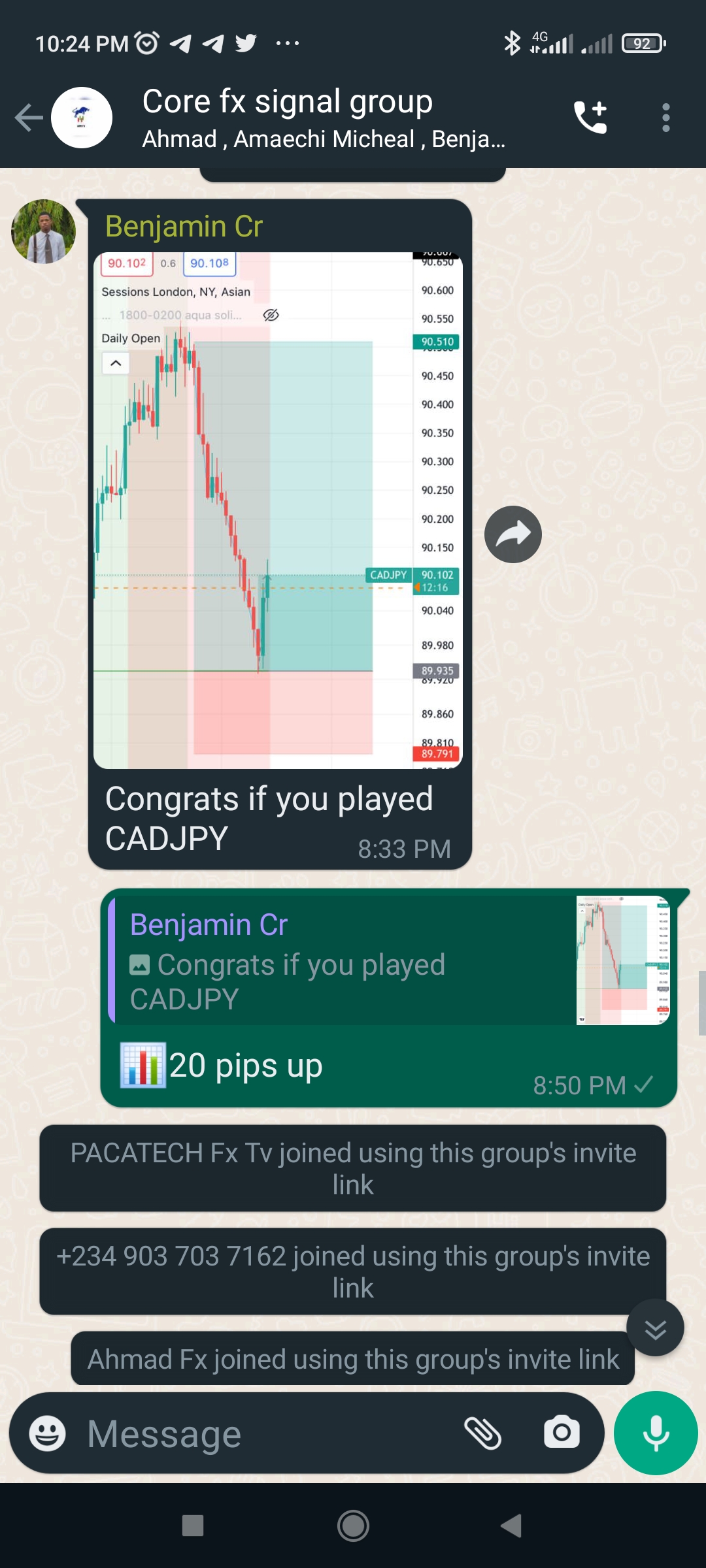
Task: Open the overflow menu
Action: pyautogui.click(x=665, y=118)
